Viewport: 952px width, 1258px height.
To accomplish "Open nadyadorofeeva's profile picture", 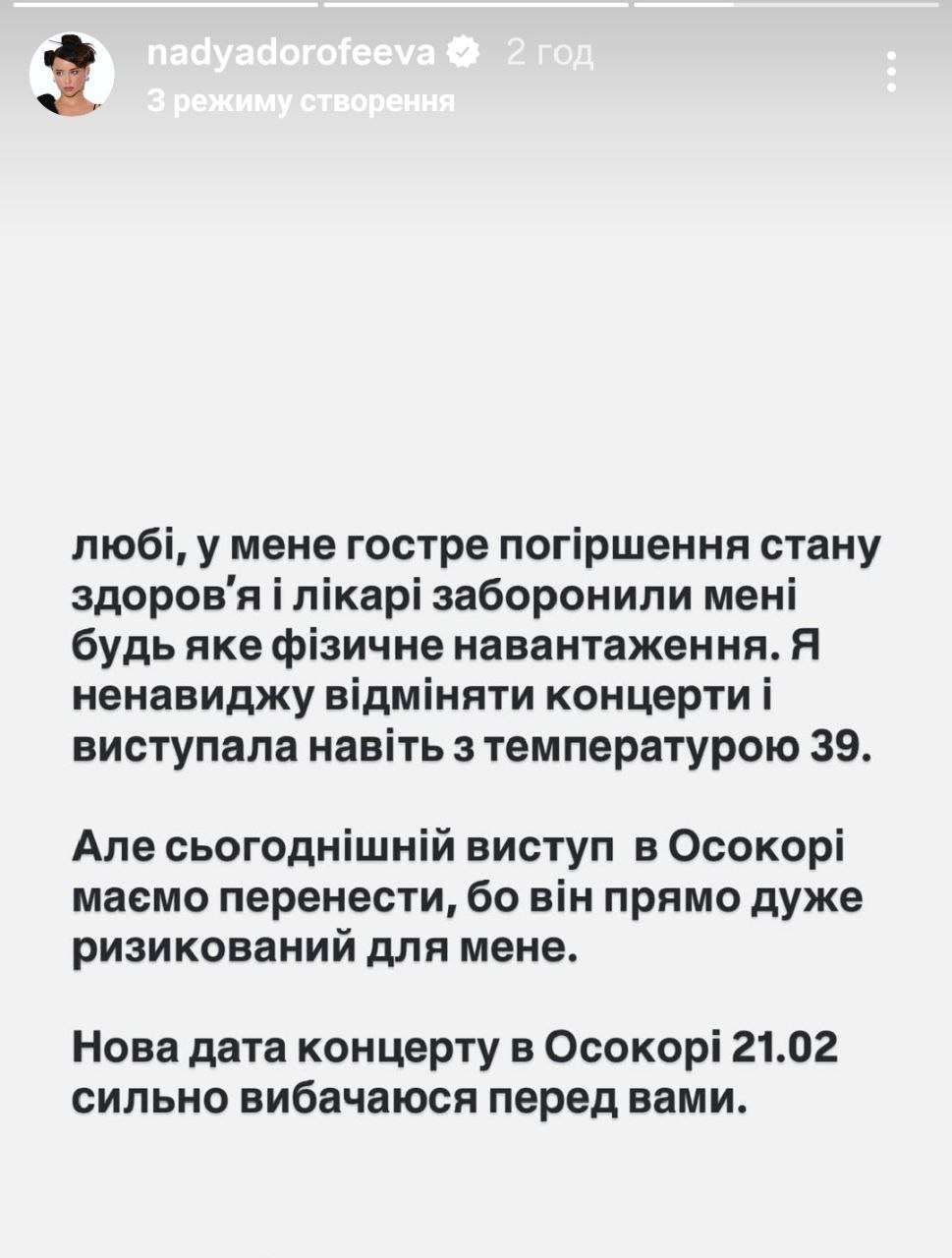I will [72, 75].
